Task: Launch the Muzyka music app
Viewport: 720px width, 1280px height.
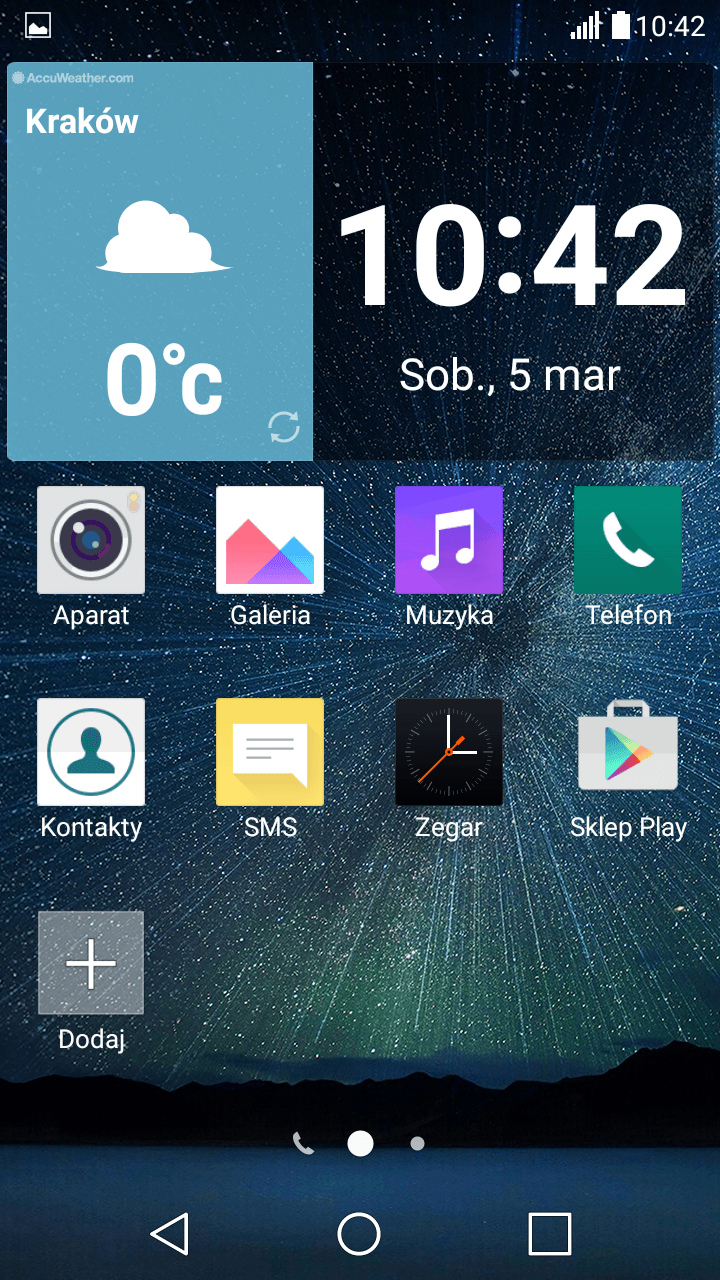Action: tap(449, 540)
